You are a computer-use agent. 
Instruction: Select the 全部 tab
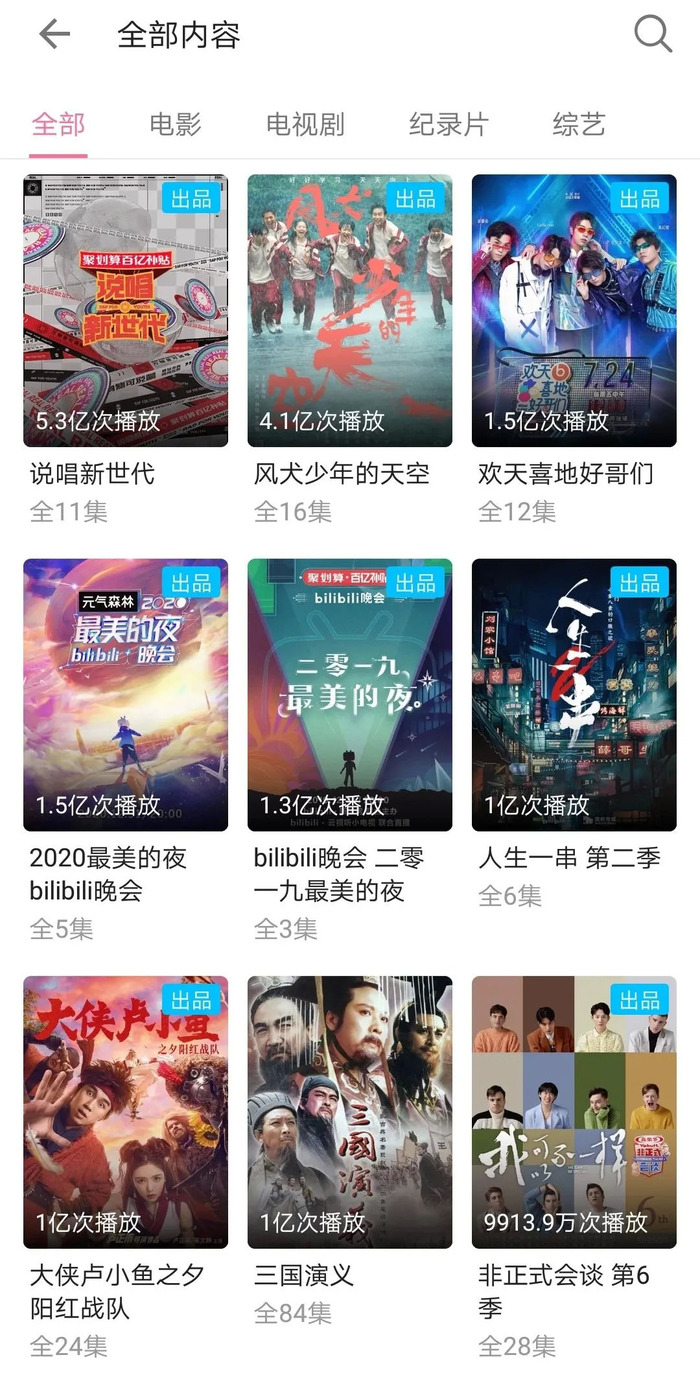58,125
